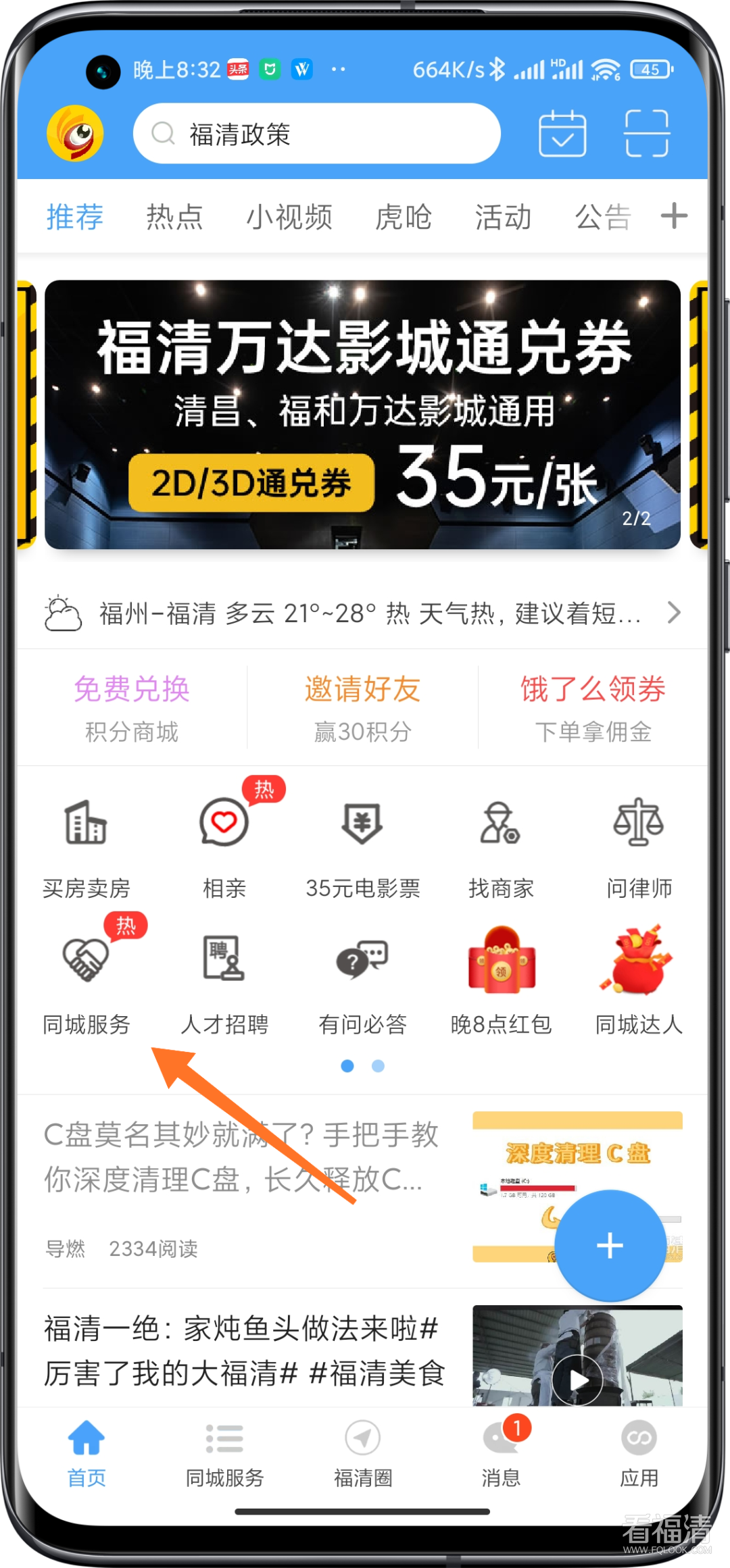
Task: Switch to the 活动 tab
Action: point(502,217)
